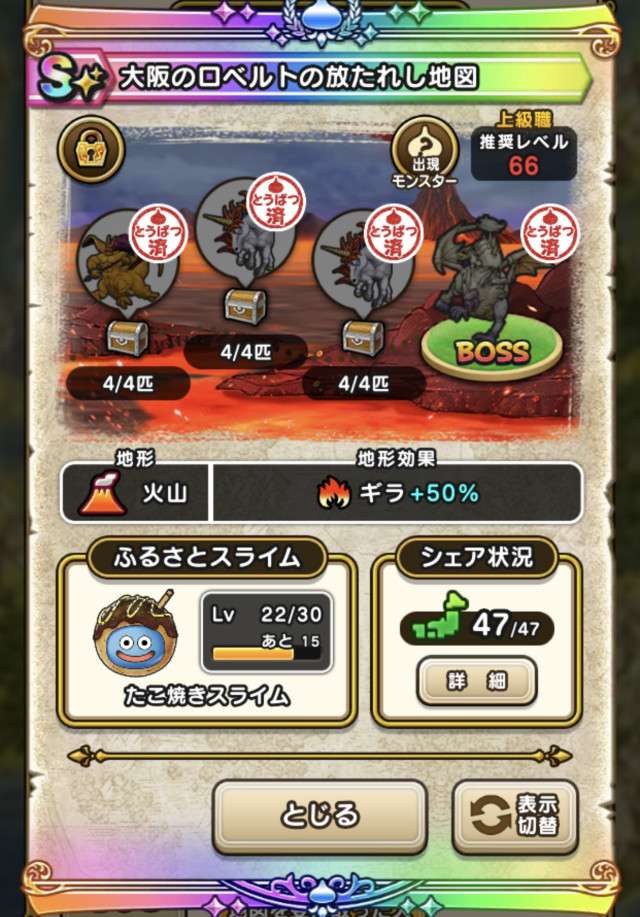
Task: Switch display with 表示切替
Action: click(514, 815)
